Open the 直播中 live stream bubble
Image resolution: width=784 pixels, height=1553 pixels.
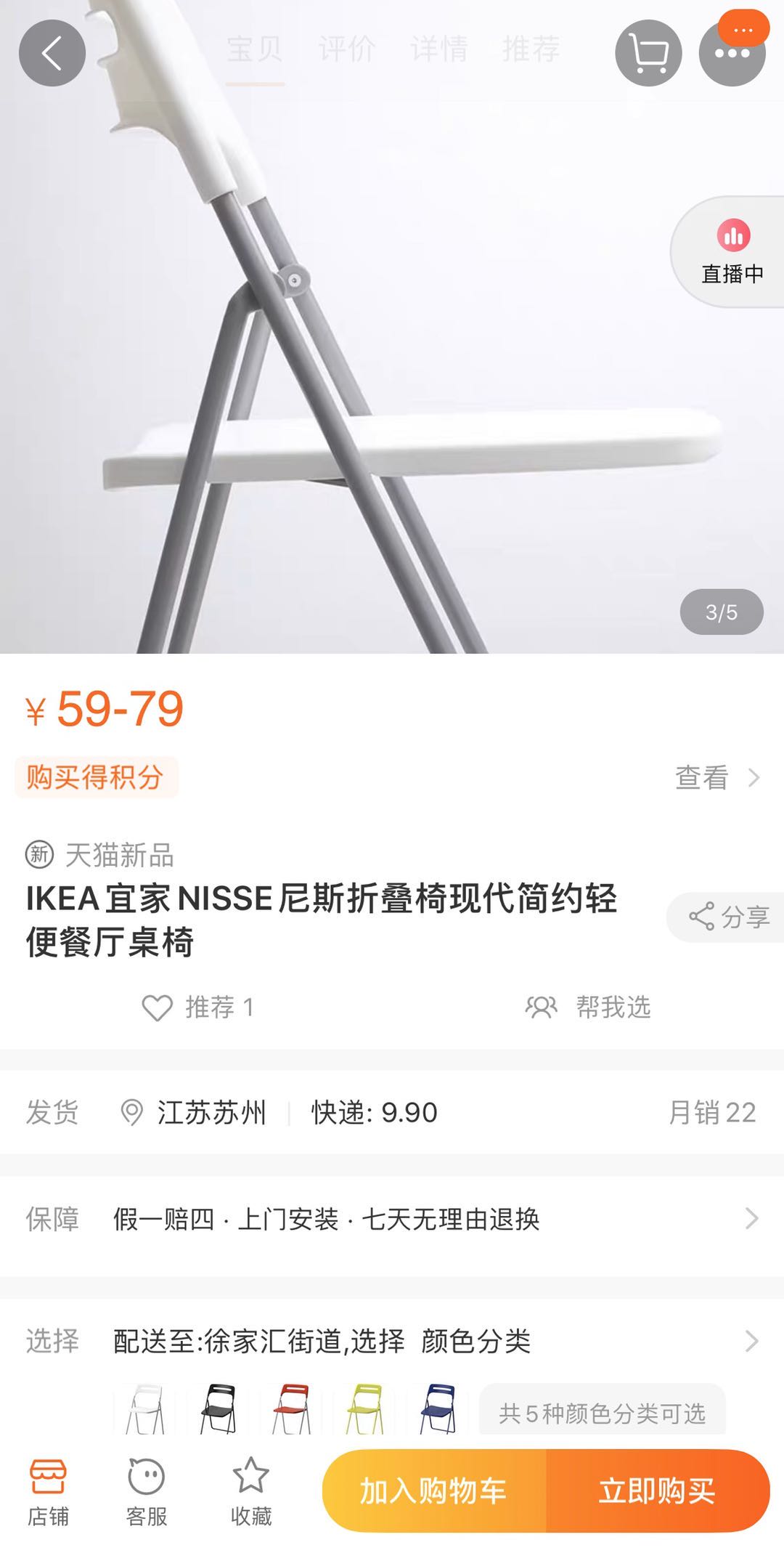click(x=732, y=252)
